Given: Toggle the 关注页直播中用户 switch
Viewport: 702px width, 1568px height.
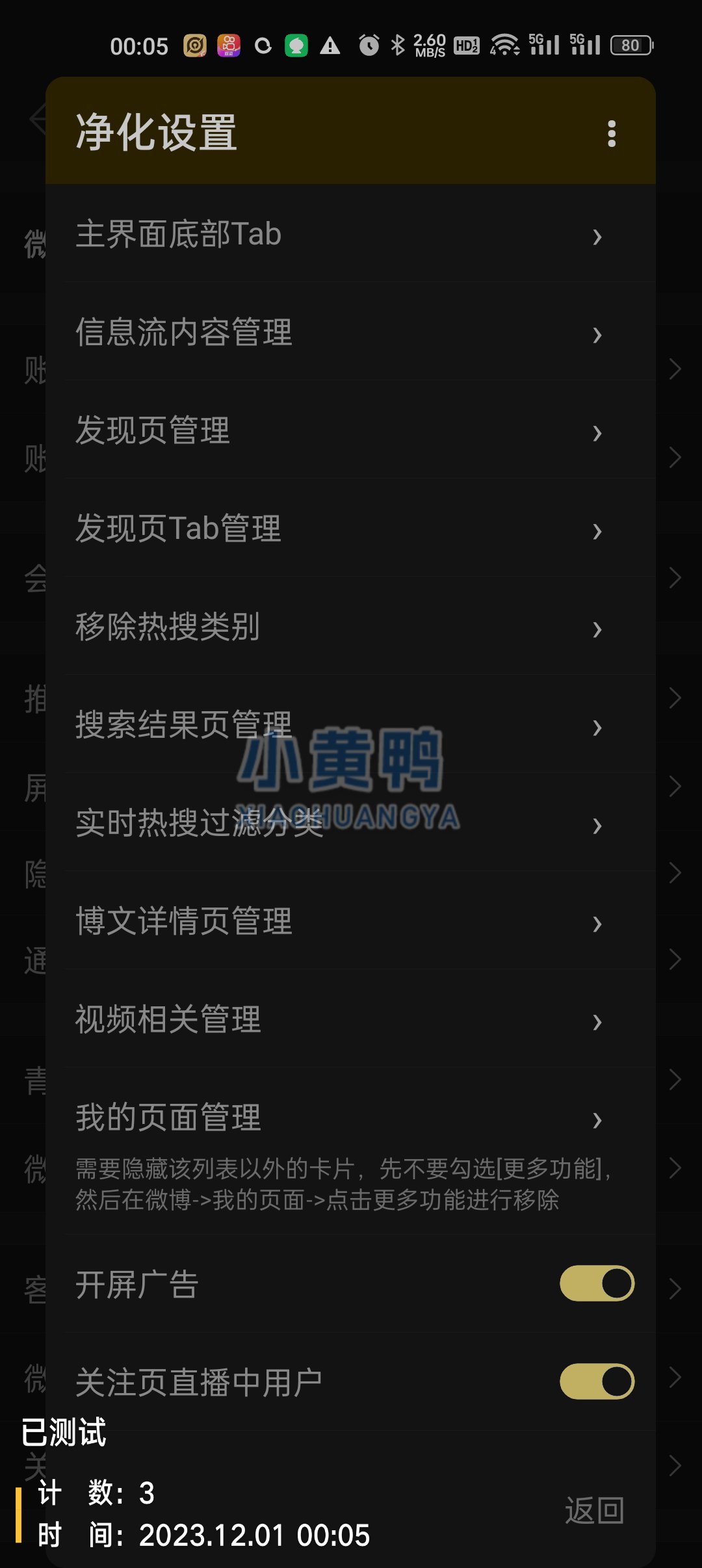Looking at the screenshot, I should click(x=597, y=1381).
